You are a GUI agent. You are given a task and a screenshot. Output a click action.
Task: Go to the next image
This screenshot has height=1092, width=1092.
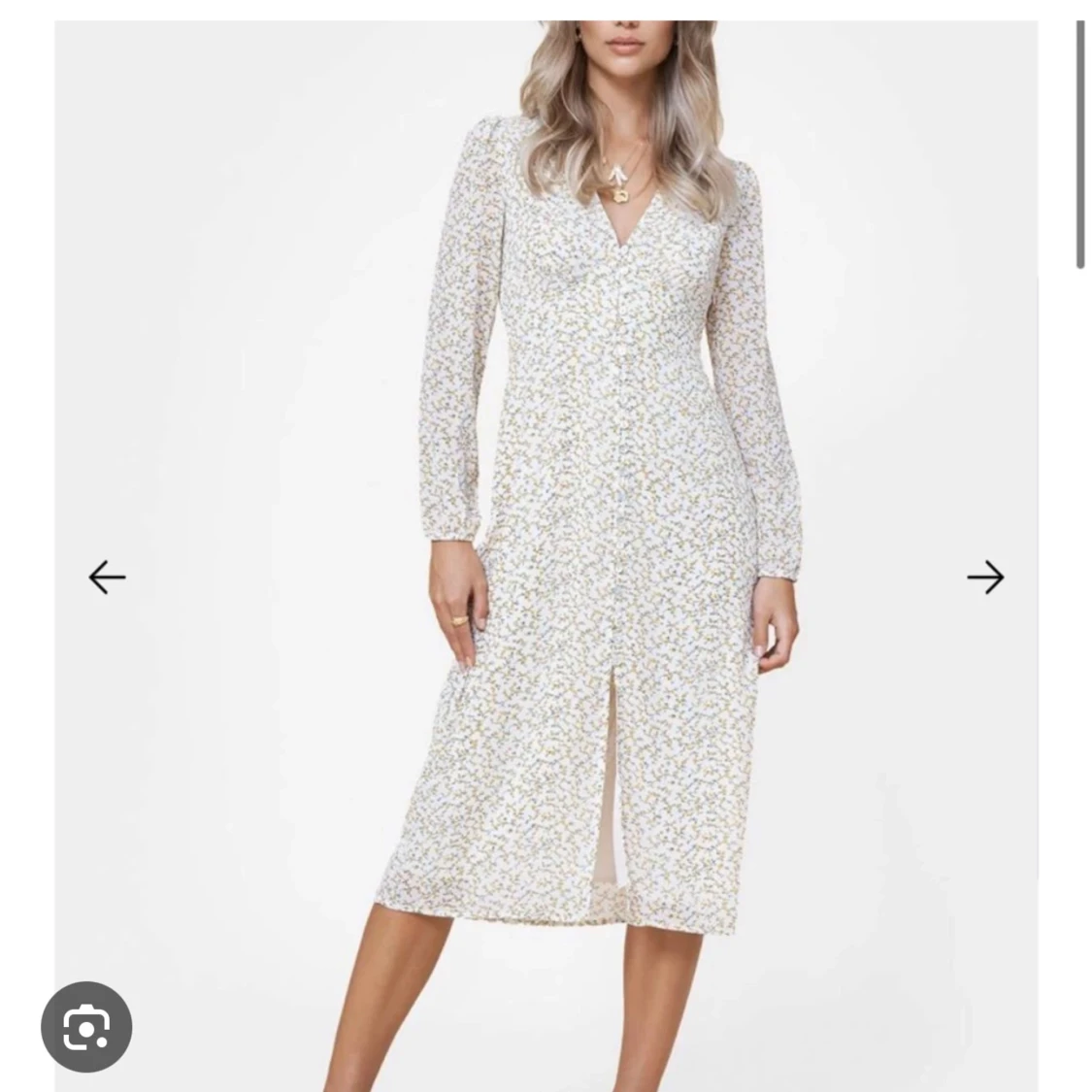984,578
